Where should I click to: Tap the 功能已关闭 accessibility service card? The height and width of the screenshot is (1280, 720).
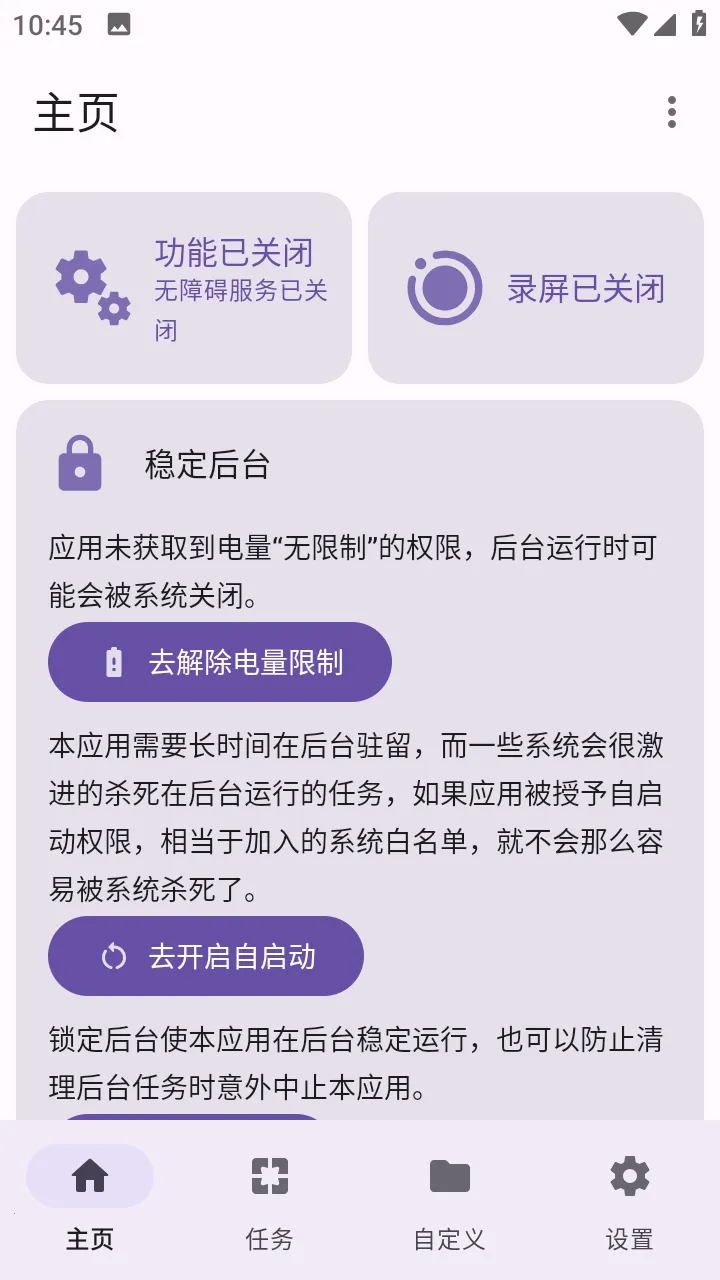(x=184, y=288)
